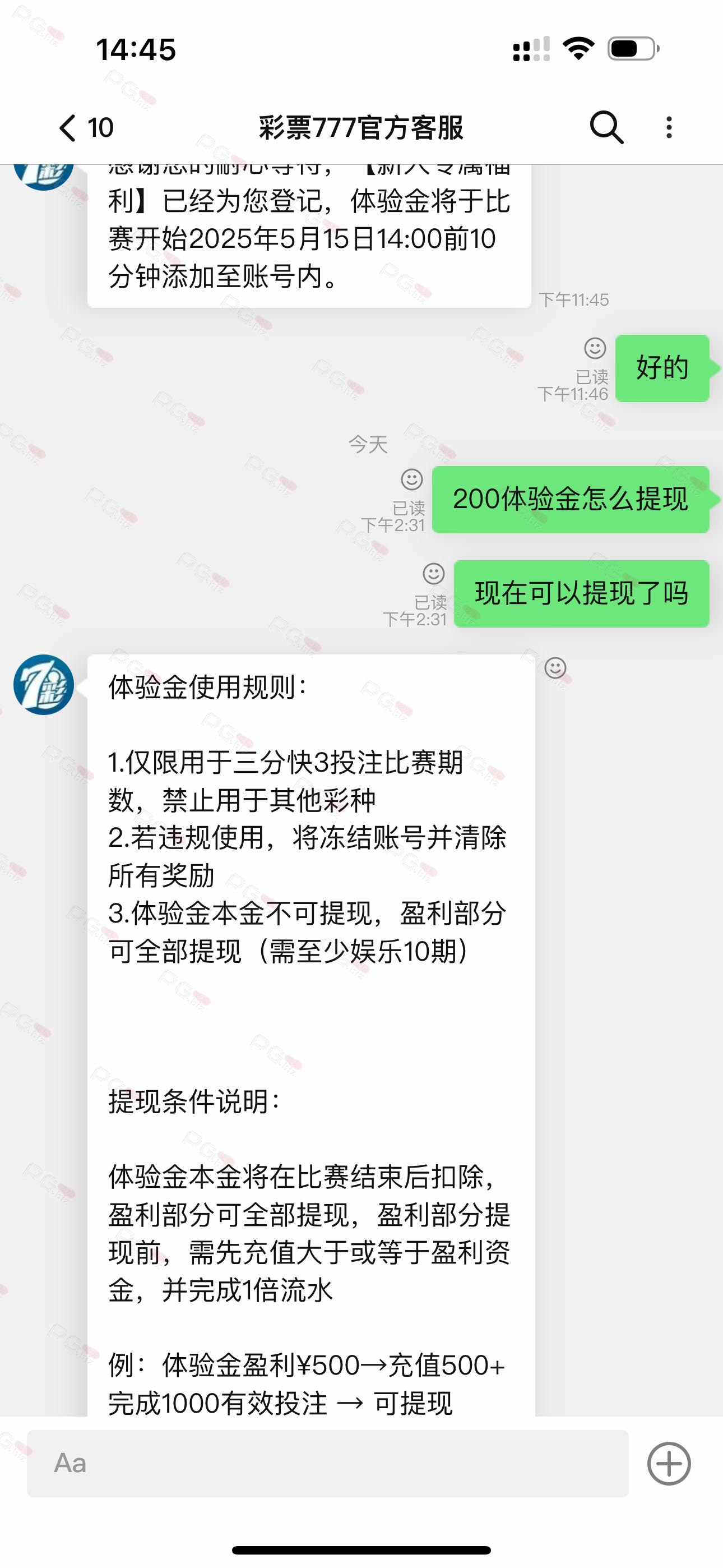The image size is (723, 1568).
Task: Open the three-dot overflow menu
Action: point(669,127)
